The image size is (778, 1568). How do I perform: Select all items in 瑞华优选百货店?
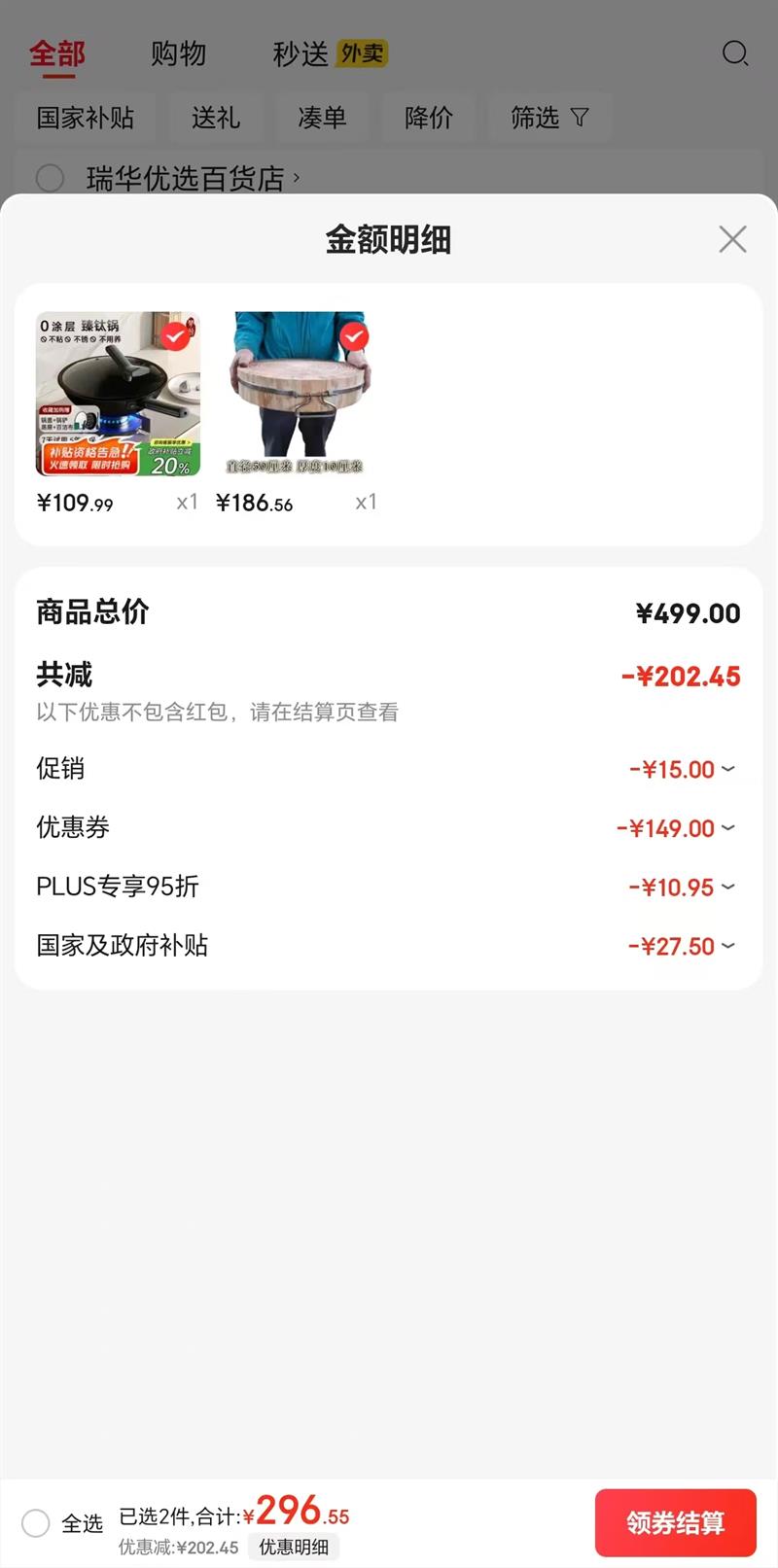click(x=50, y=179)
